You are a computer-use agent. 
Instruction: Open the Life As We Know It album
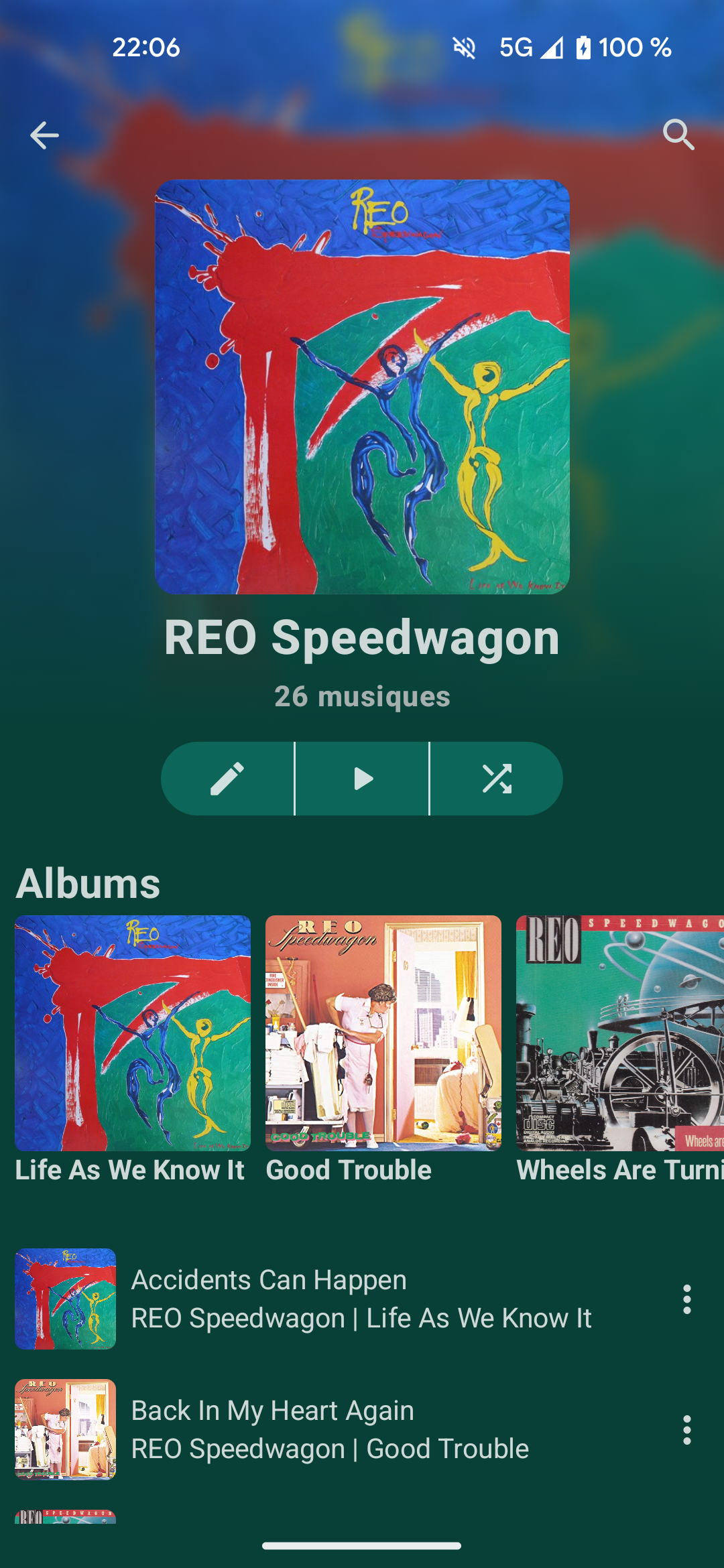click(x=133, y=1033)
